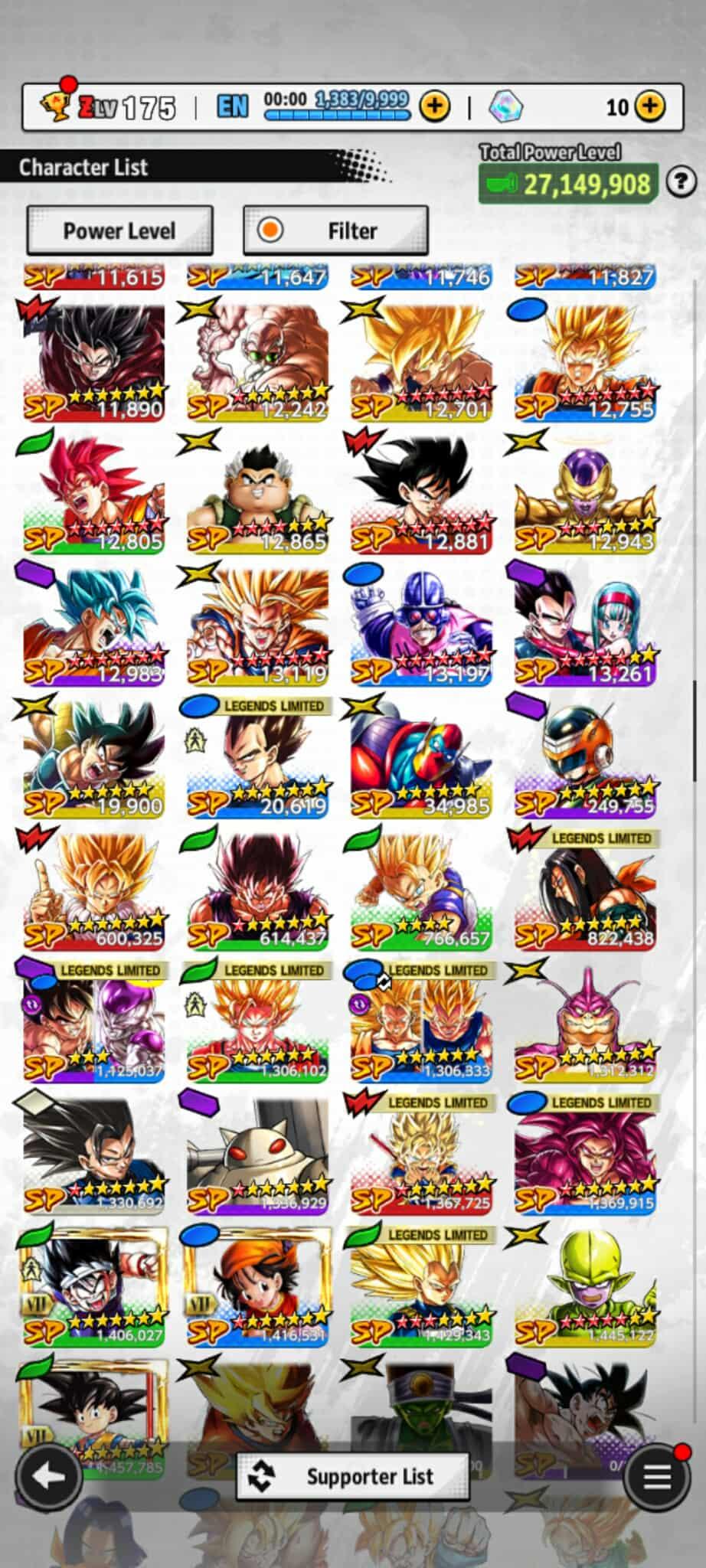
Task: Select Legends Limited character with power 822,438
Action: point(586,892)
